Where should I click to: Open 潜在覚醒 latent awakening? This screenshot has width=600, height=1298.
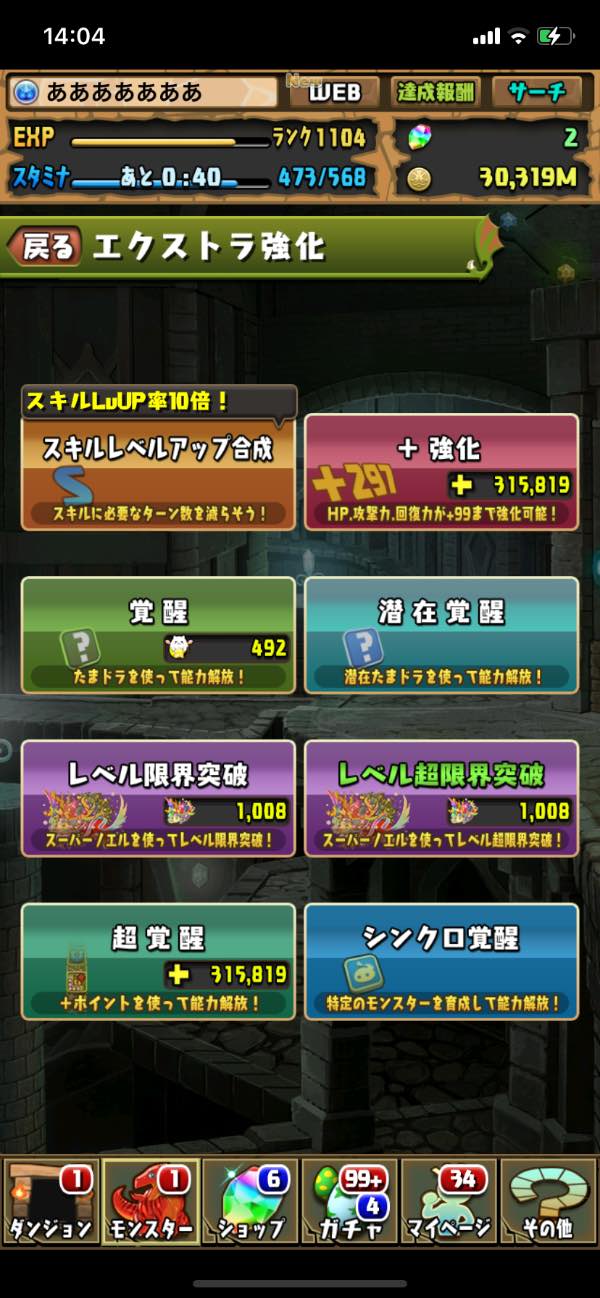point(441,636)
